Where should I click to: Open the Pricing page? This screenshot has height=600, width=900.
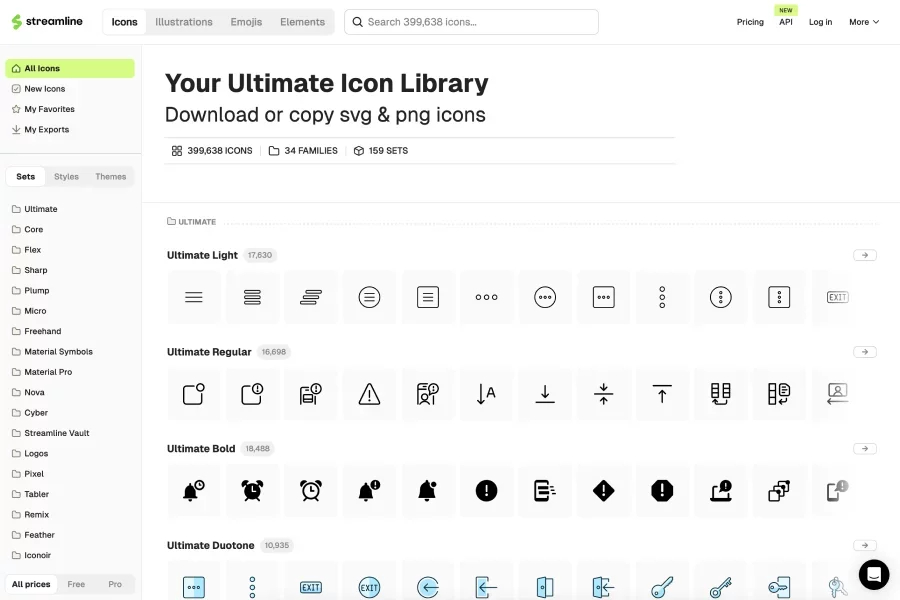tap(750, 22)
